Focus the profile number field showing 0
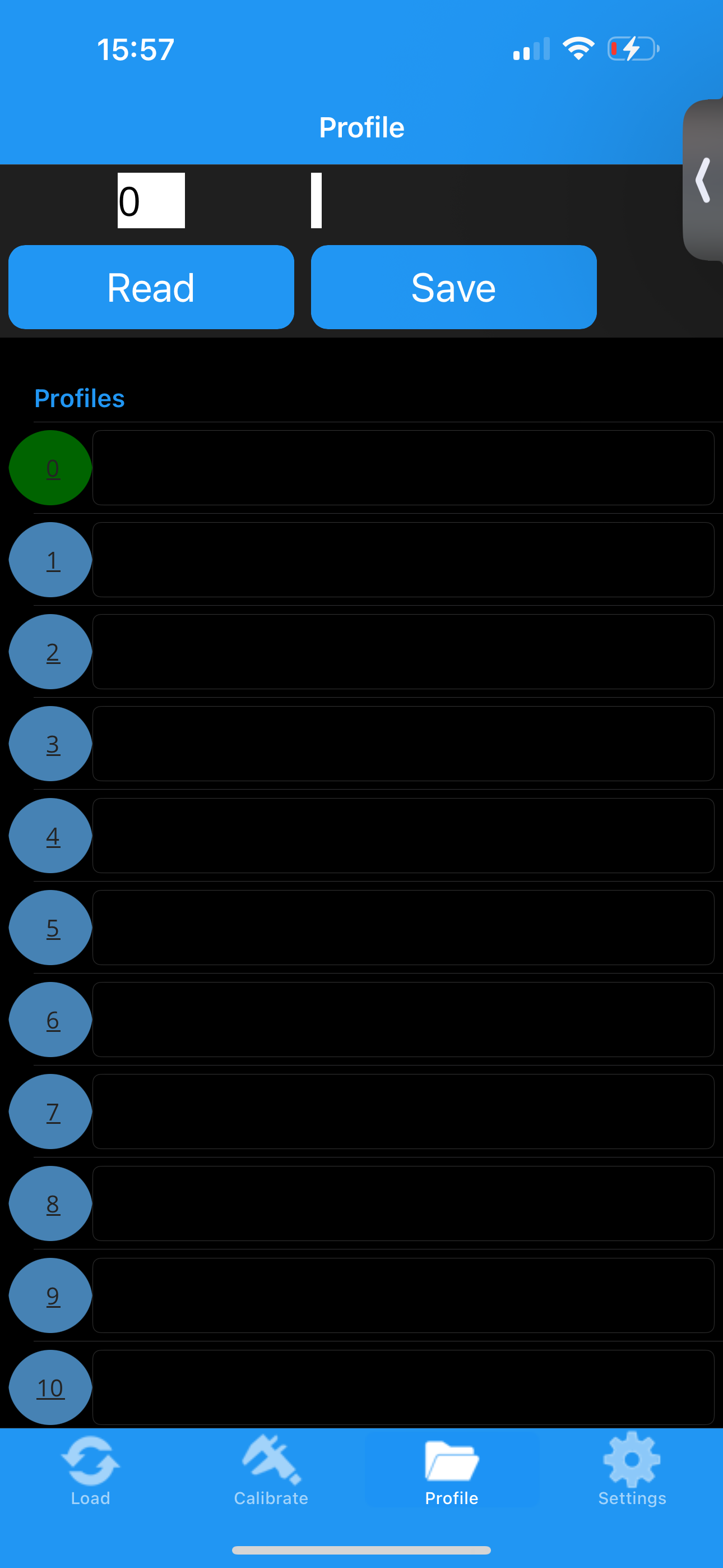The height and width of the screenshot is (1568, 723). [x=151, y=200]
